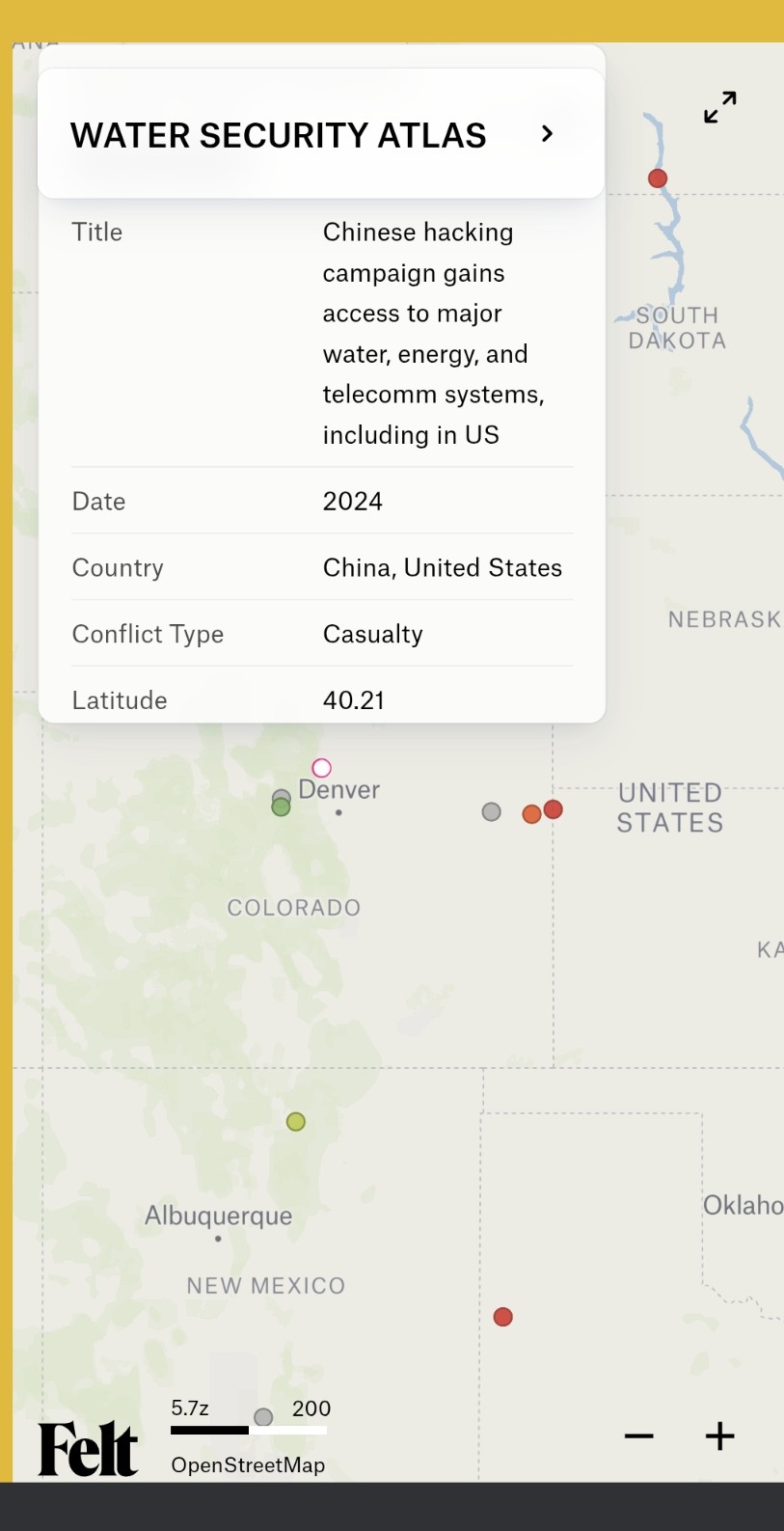
Task: Select the red marker in South Dakota
Action: 658,178
